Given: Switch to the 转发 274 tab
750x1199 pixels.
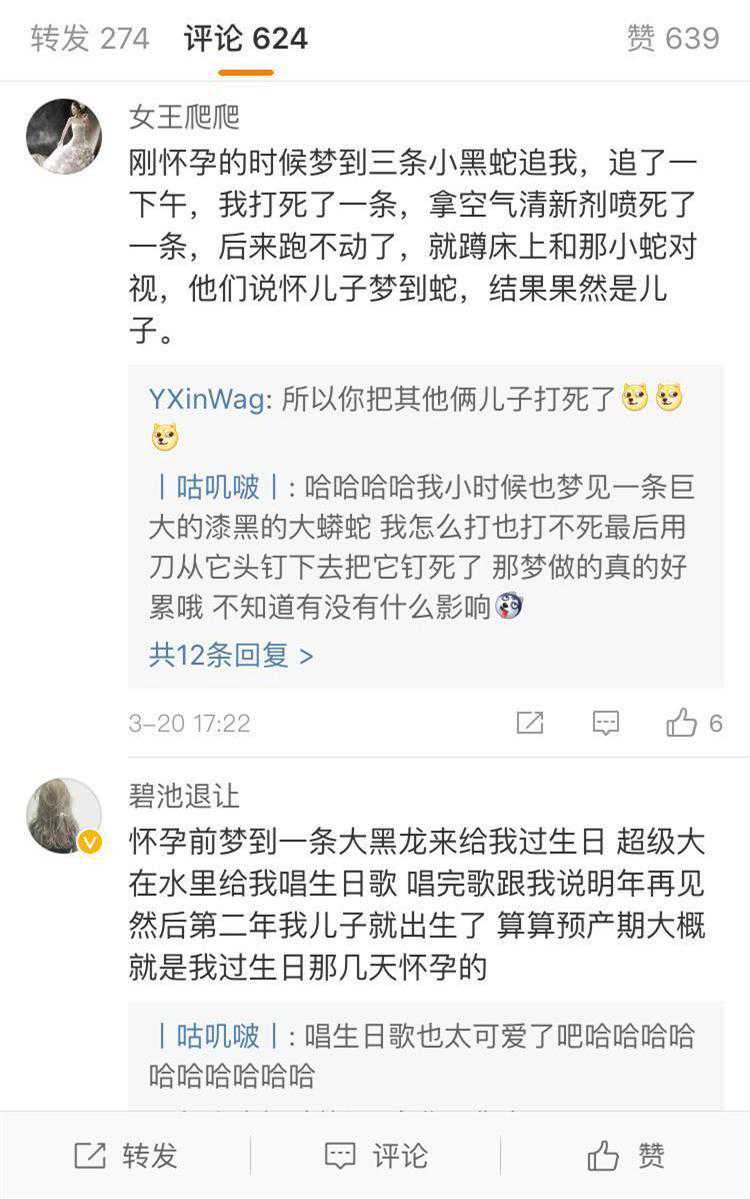Looking at the screenshot, I should click(x=90, y=38).
